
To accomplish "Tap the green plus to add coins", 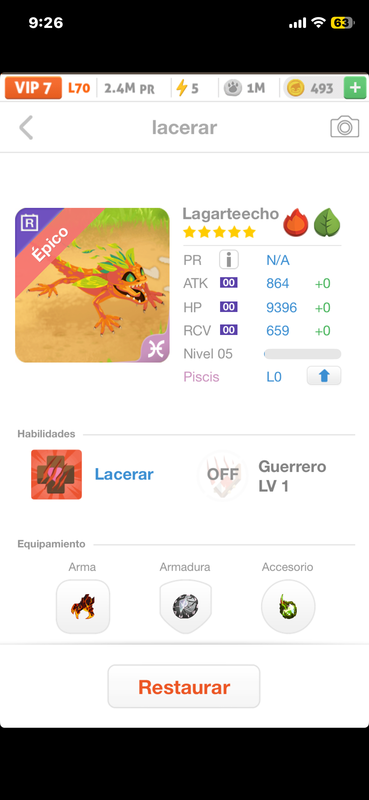I will [x=355, y=88].
